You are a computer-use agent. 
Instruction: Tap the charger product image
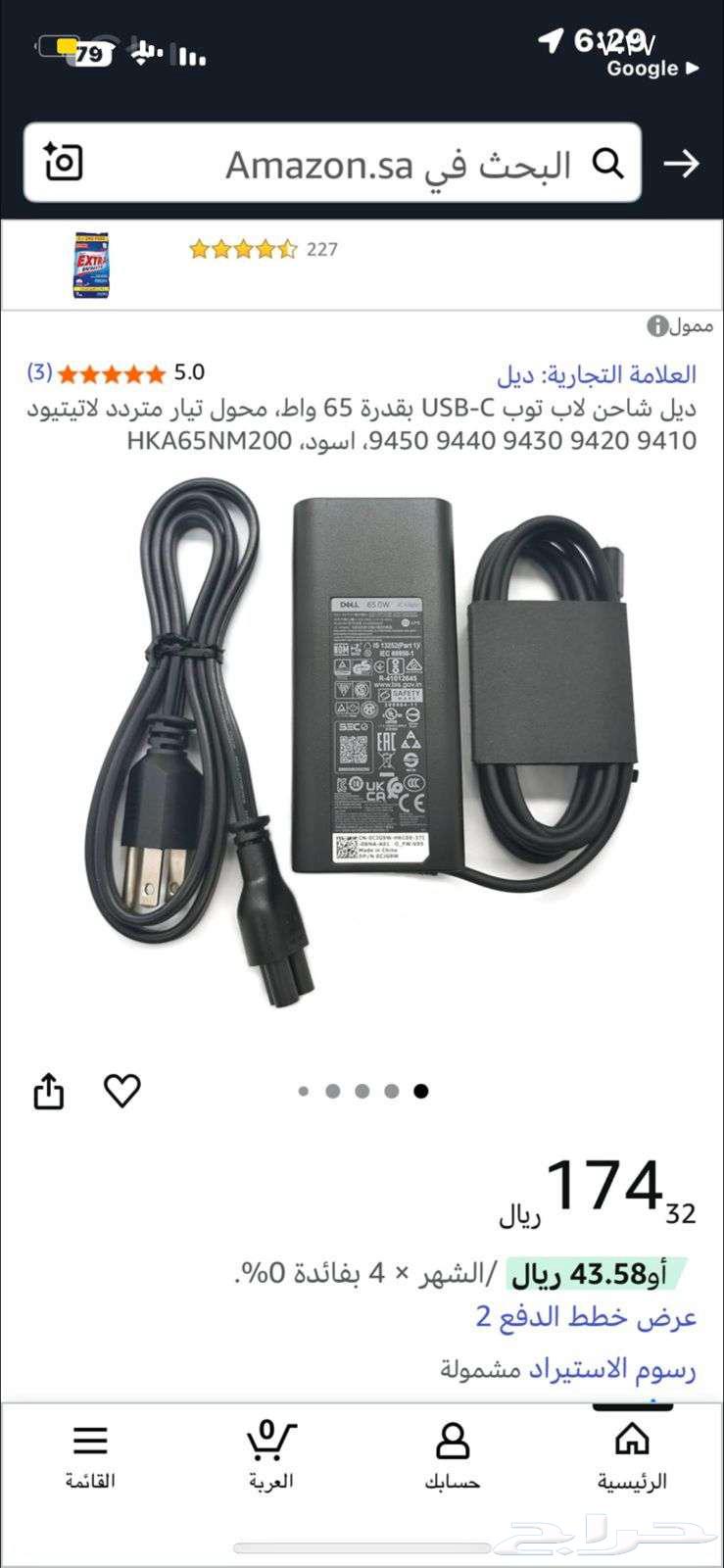[x=362, y=745]
